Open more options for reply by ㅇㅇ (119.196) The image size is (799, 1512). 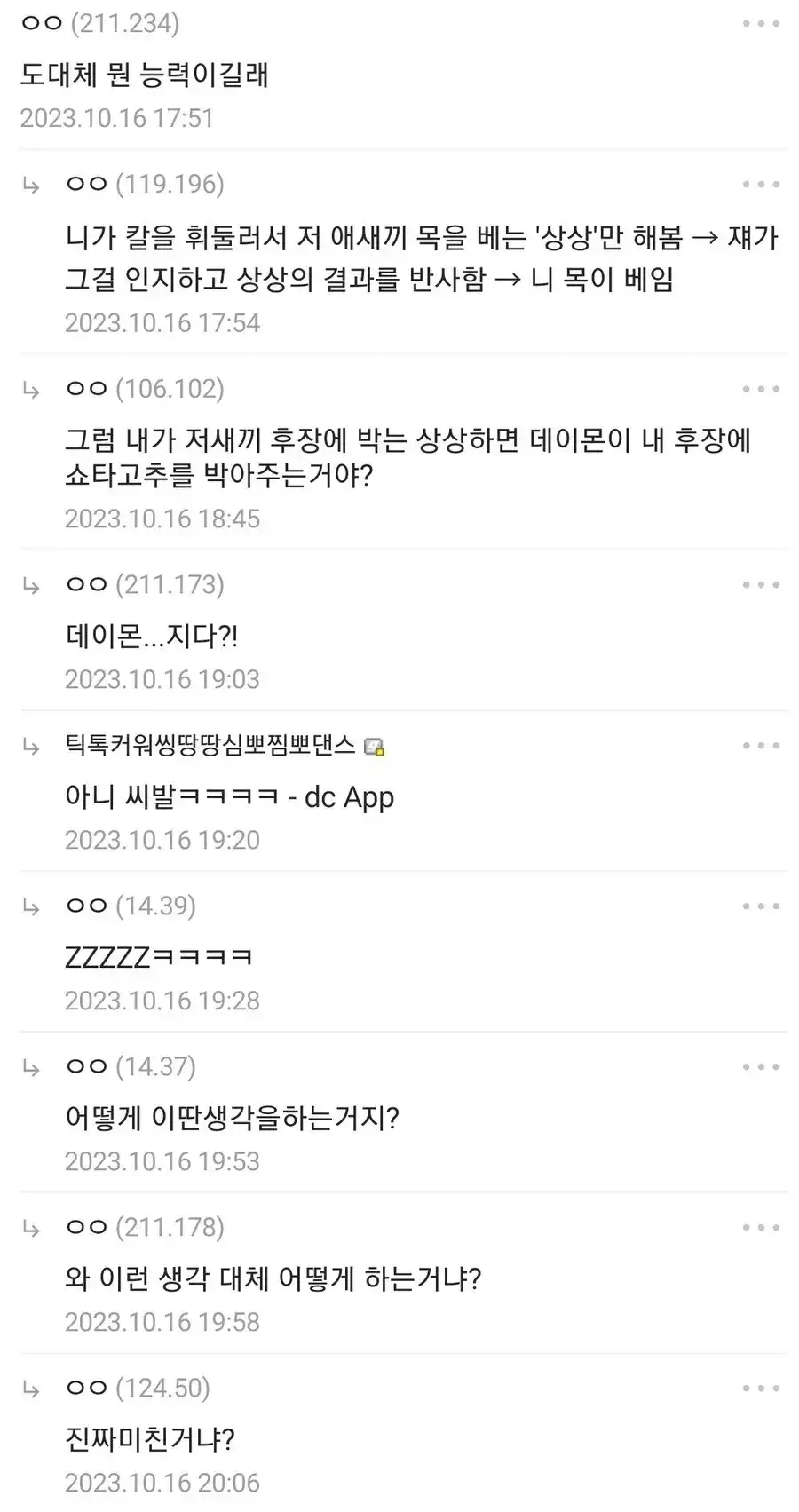[761, 185]
